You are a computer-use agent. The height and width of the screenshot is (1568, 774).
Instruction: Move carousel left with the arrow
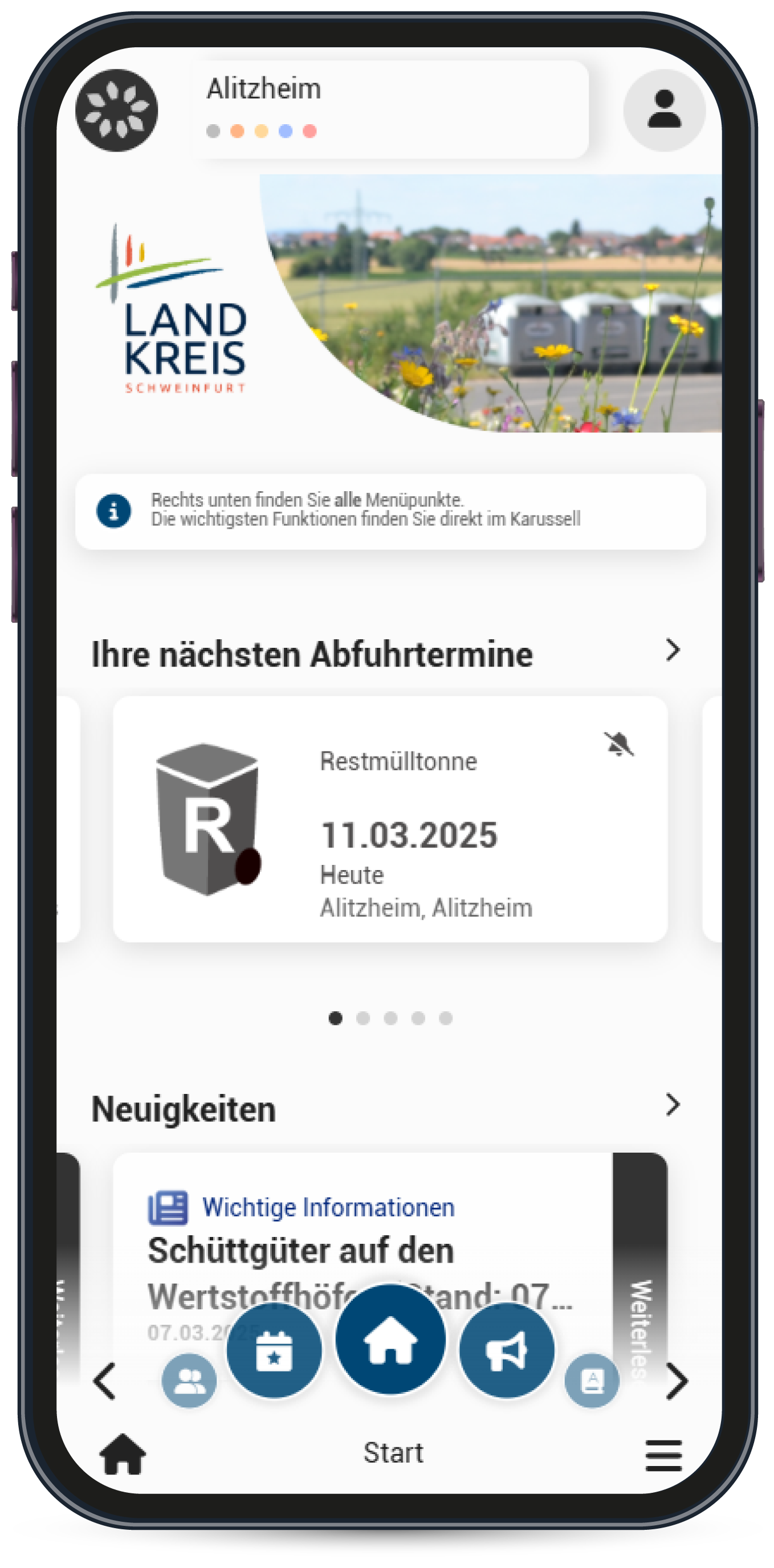coord(105,1382)
